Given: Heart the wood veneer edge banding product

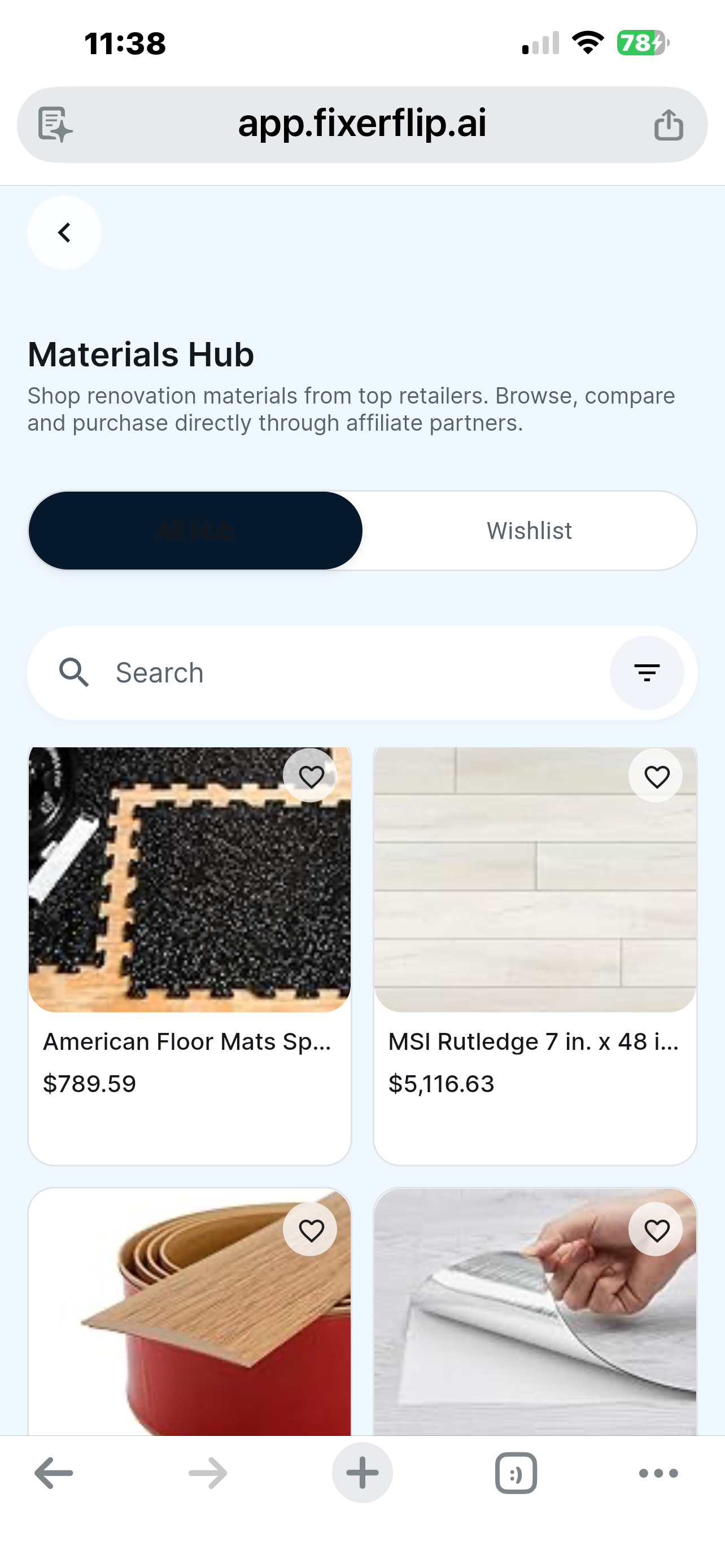Looking at the screenshot, I should pos(311,1229).
